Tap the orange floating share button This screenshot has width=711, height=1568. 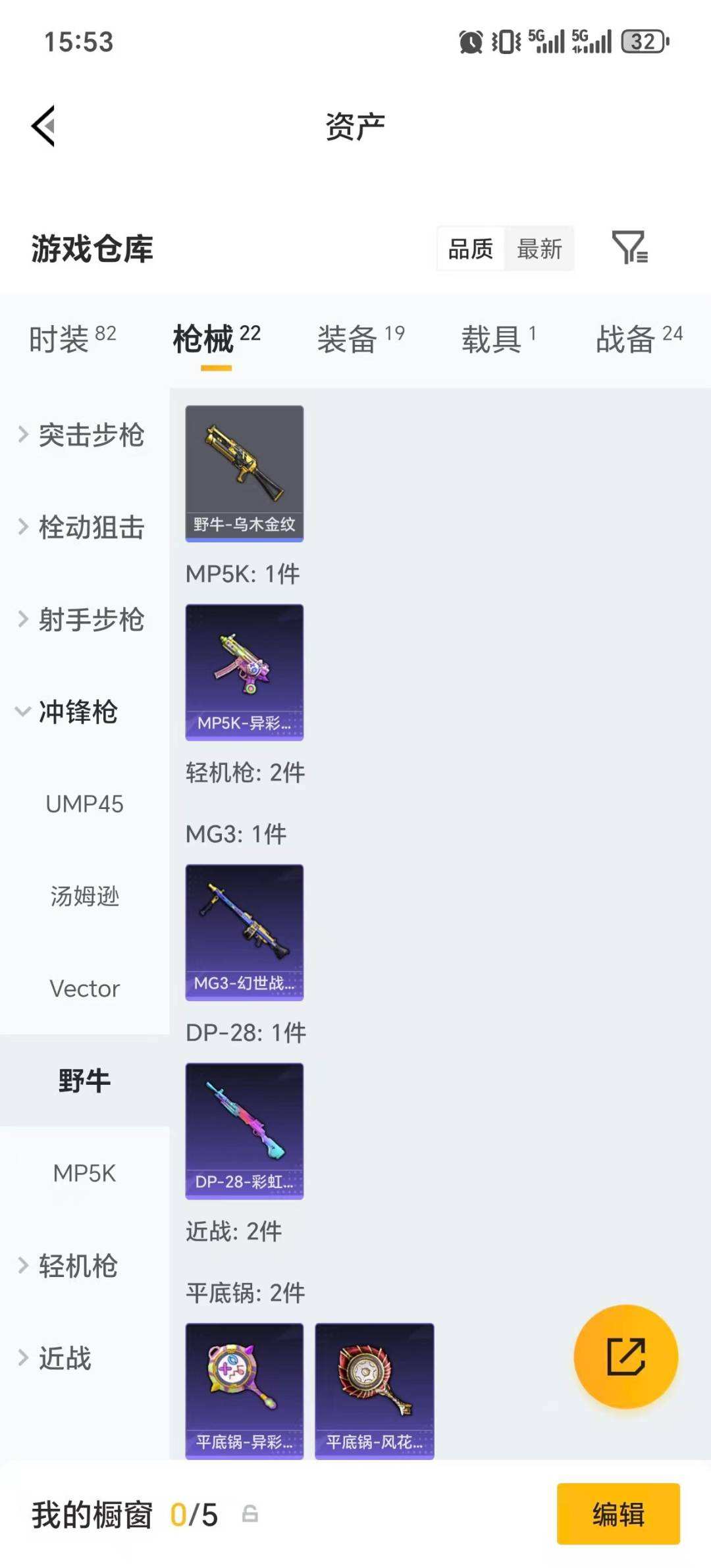tap(625, 1357)
